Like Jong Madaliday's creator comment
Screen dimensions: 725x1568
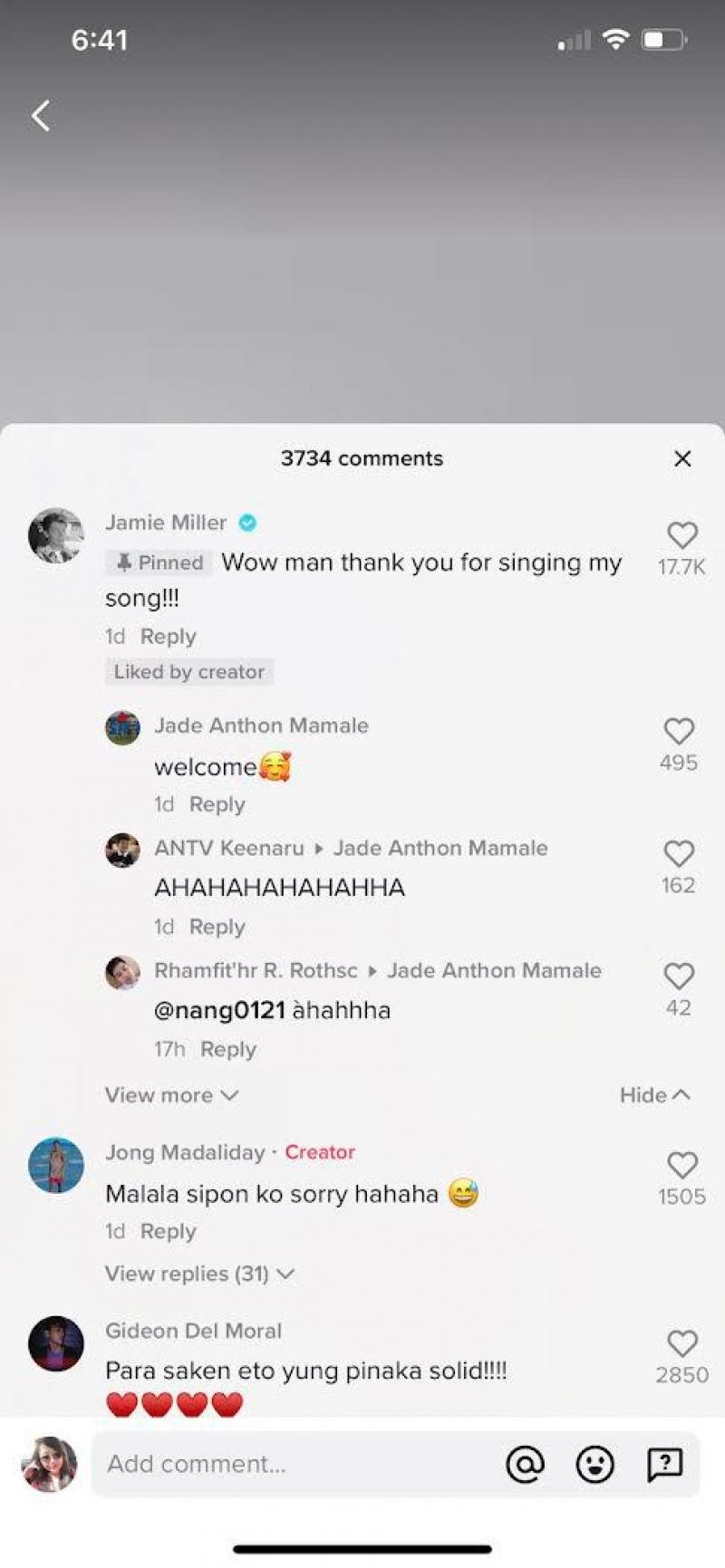pos(681,1166)
